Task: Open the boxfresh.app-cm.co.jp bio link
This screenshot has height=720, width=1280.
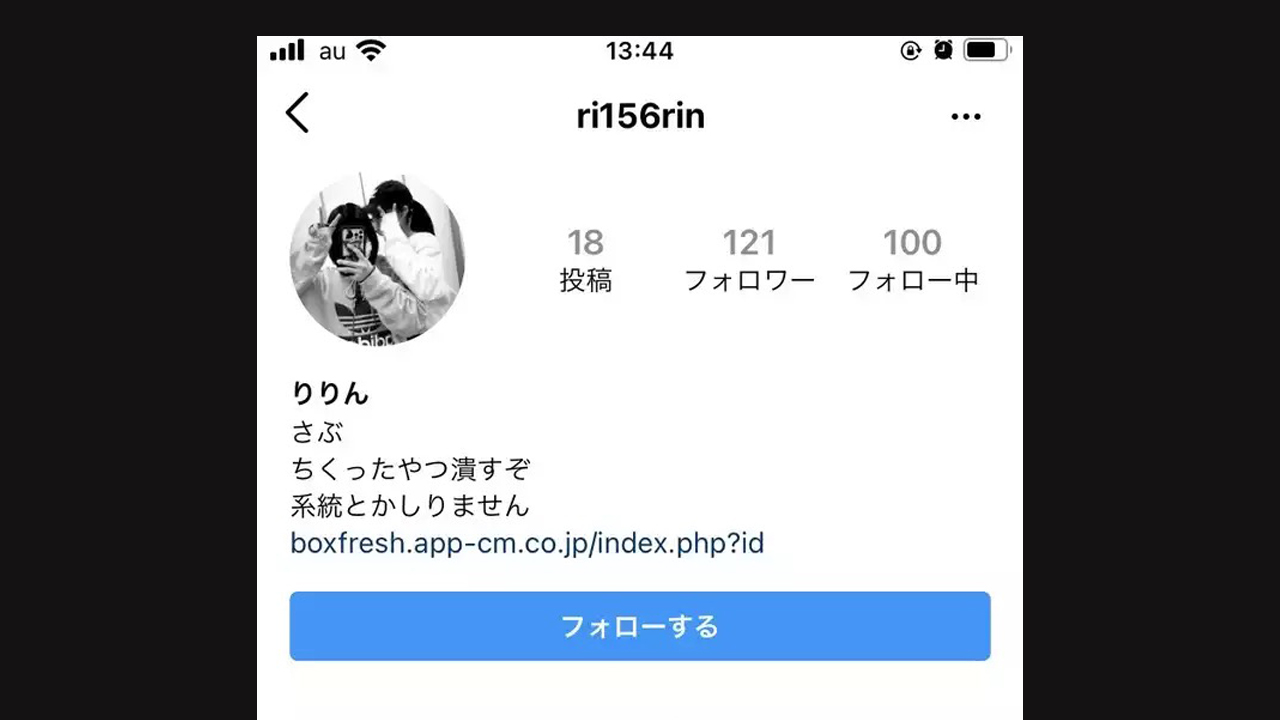Action: [x=527, y=543]
